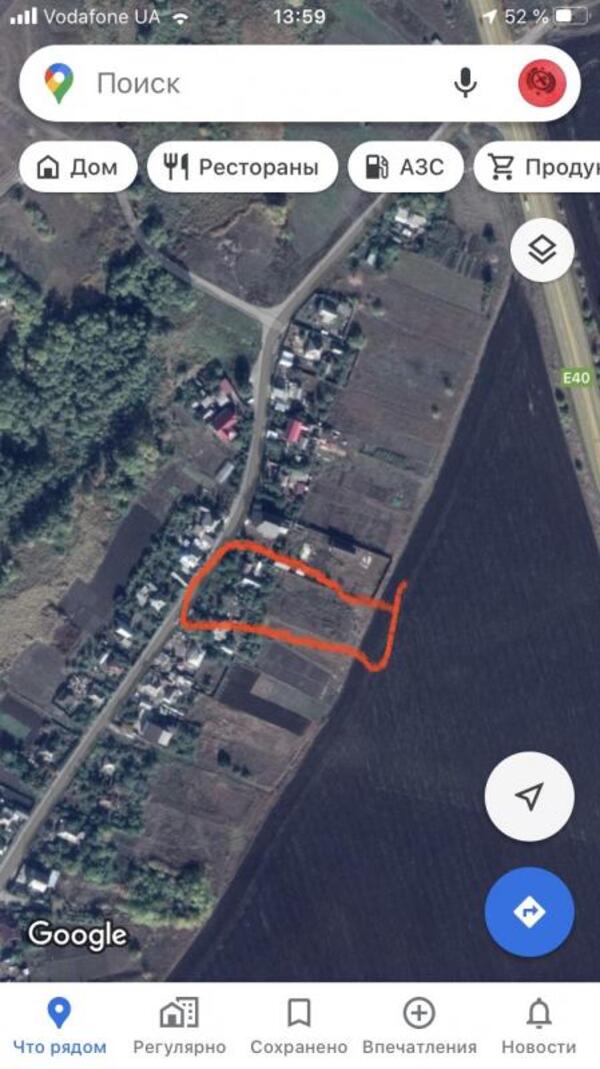Center the map on my location
The height and width of the screenshot is (1069, 600).
(x=530, y=796)
